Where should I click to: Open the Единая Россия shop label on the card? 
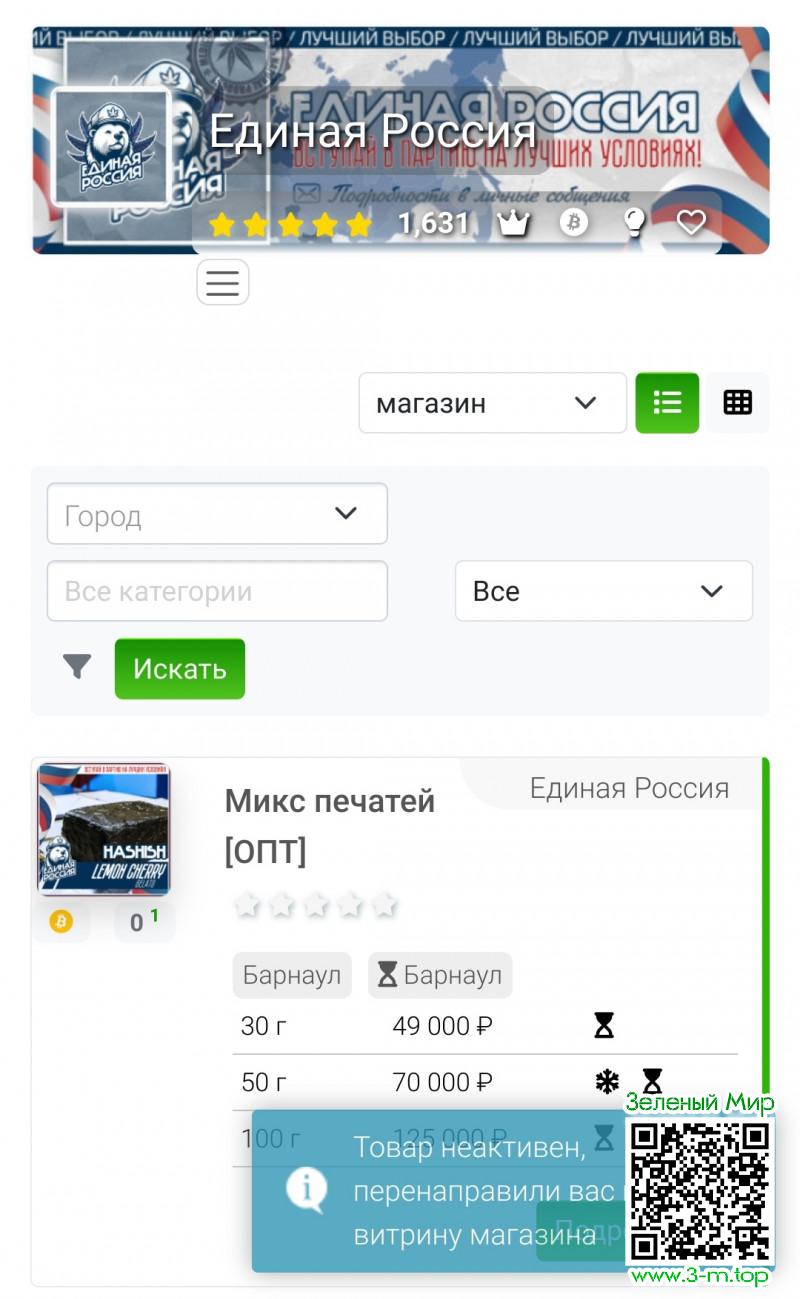tap(629, 788)
